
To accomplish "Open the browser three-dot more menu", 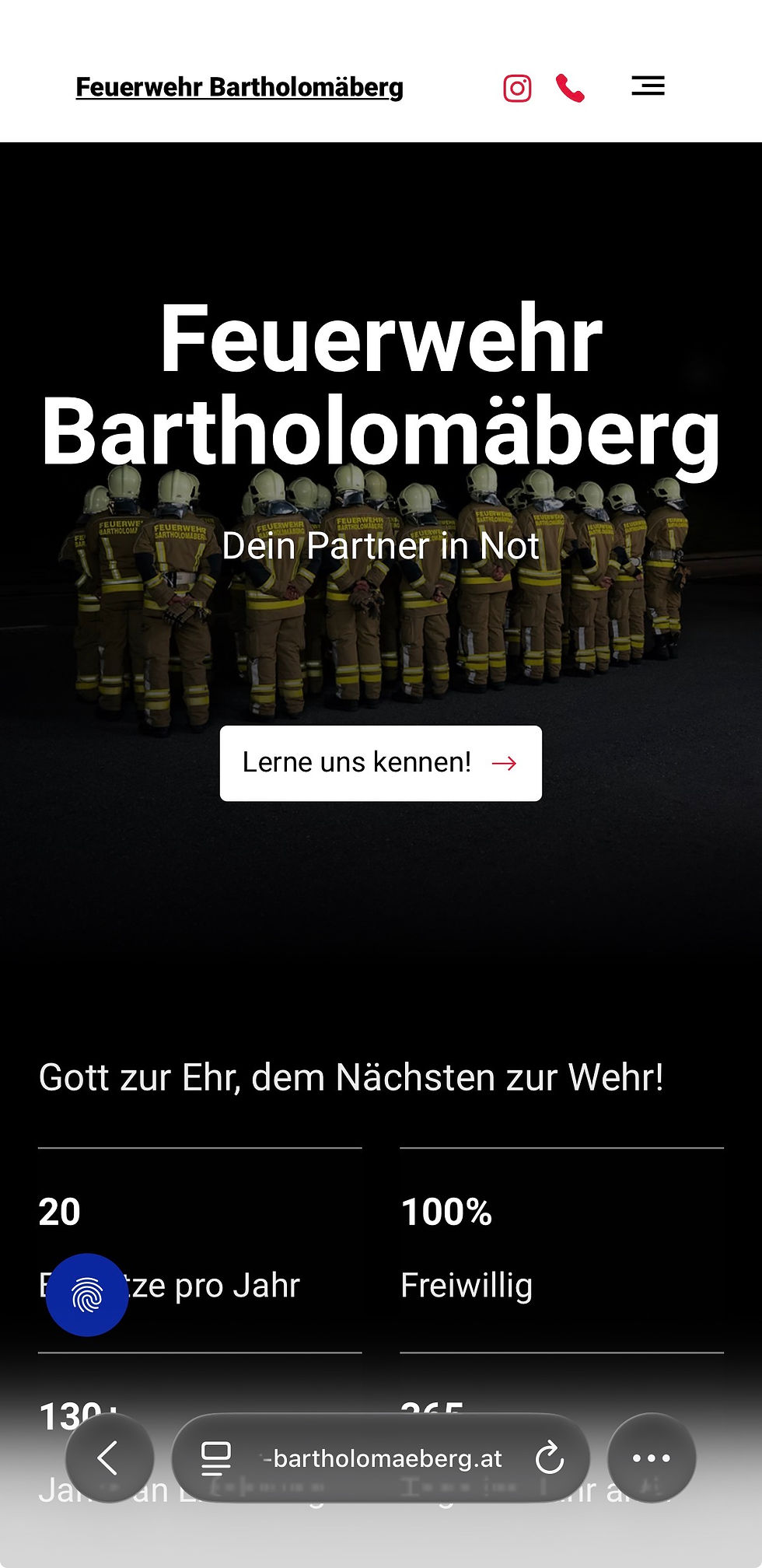I will tap(652, 1458).
